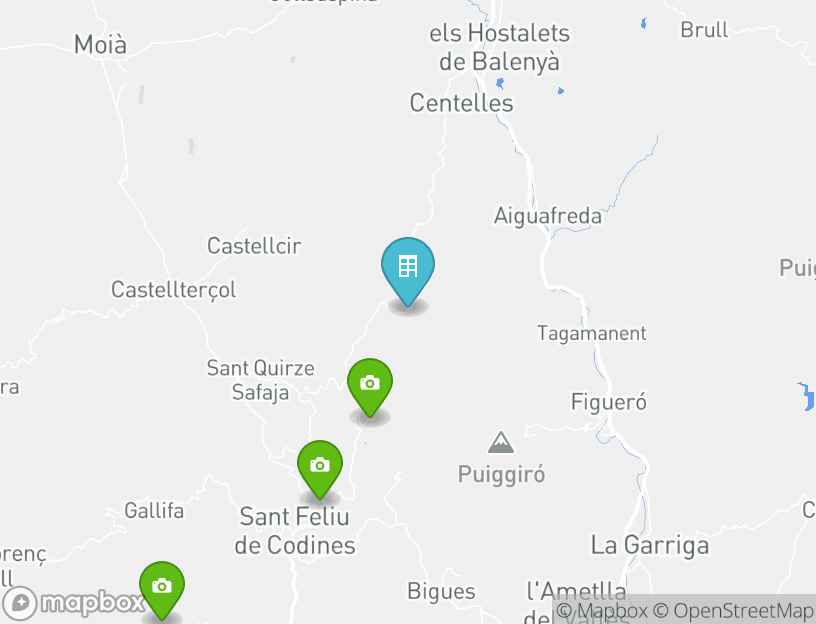
Task: Tap the blue building marker near Castellcir
Action: coord(408,268)
